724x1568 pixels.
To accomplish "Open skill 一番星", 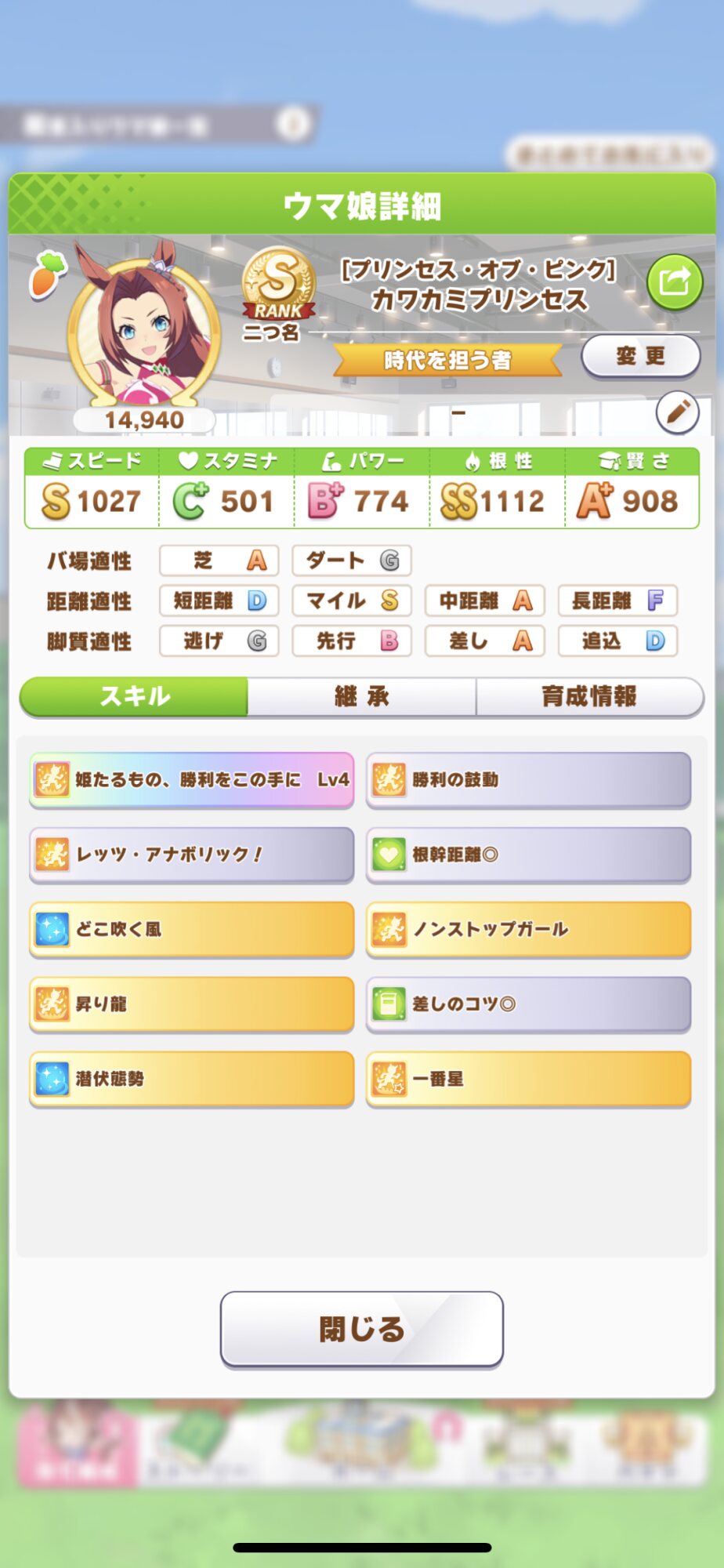I will (528, 1079).
